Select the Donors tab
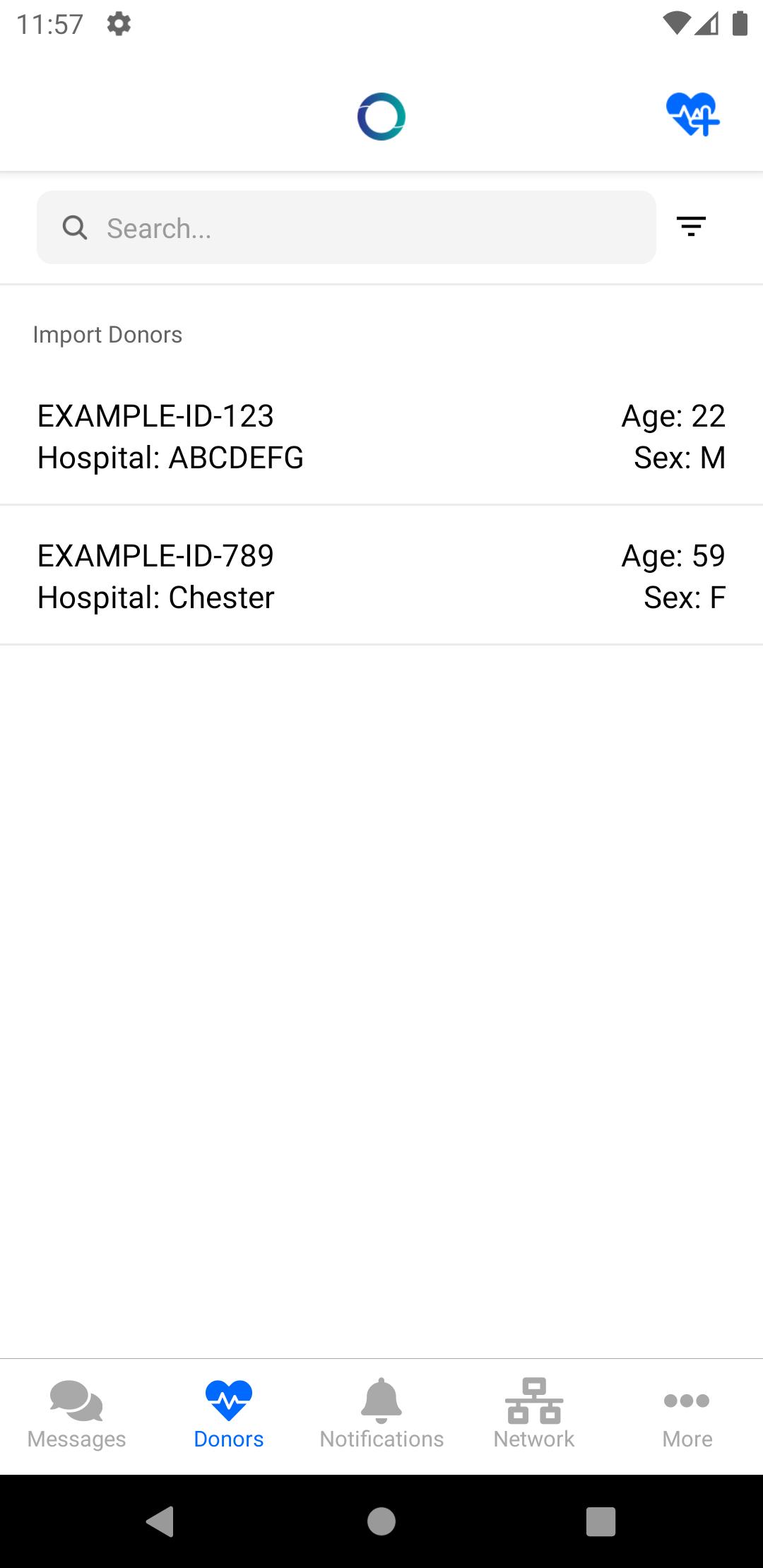This screenshot has height=1568, width=763. pos(229,1415)
